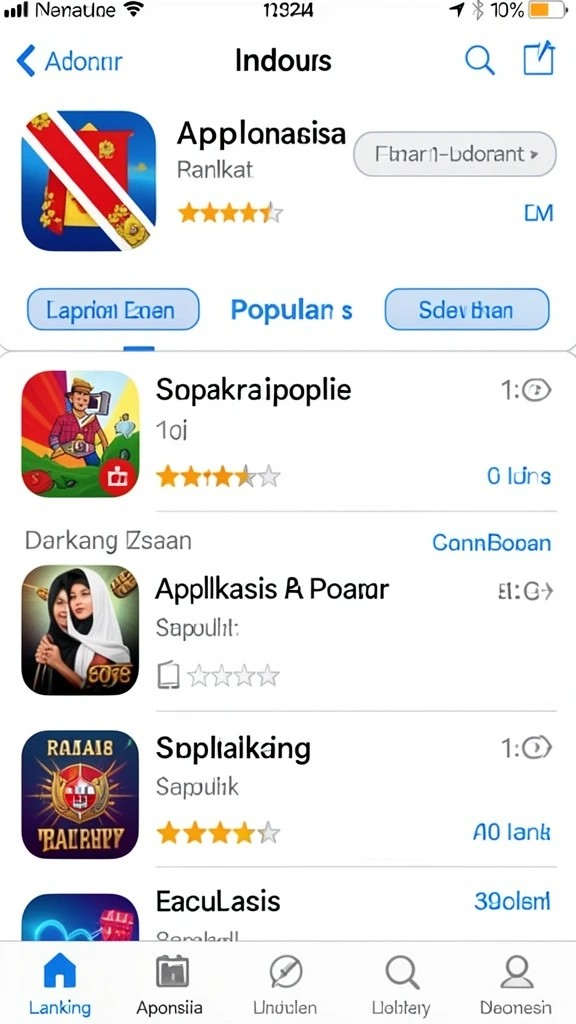Open the Unduden tab
The image size is (576, 1024).
click(285, 984)
